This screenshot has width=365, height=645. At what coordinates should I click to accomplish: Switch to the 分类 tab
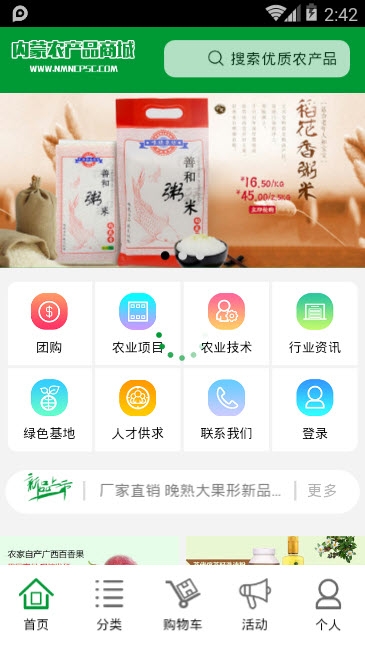pyautogui.click(x=109, y=605)
